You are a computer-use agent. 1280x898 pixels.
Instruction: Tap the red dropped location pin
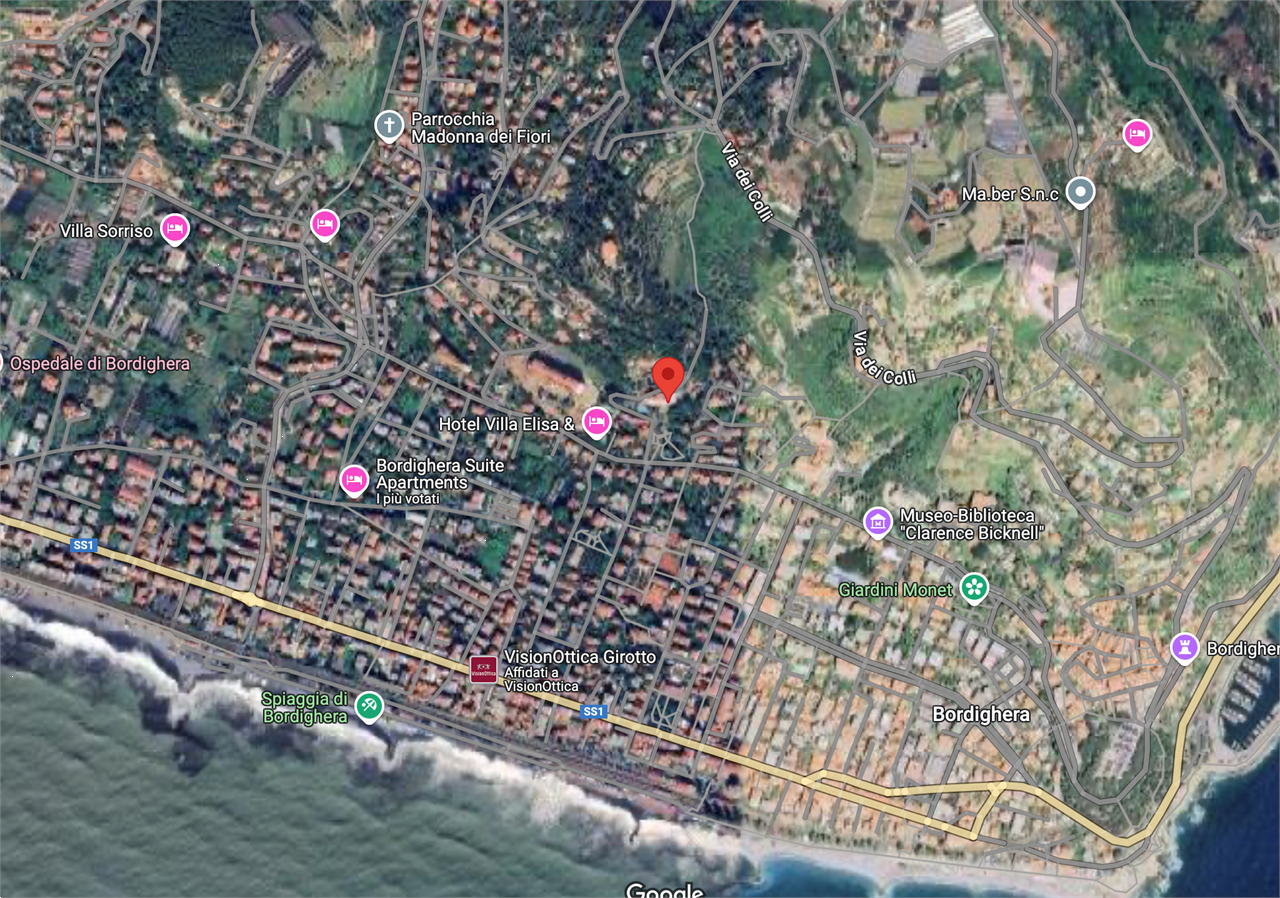667,377
